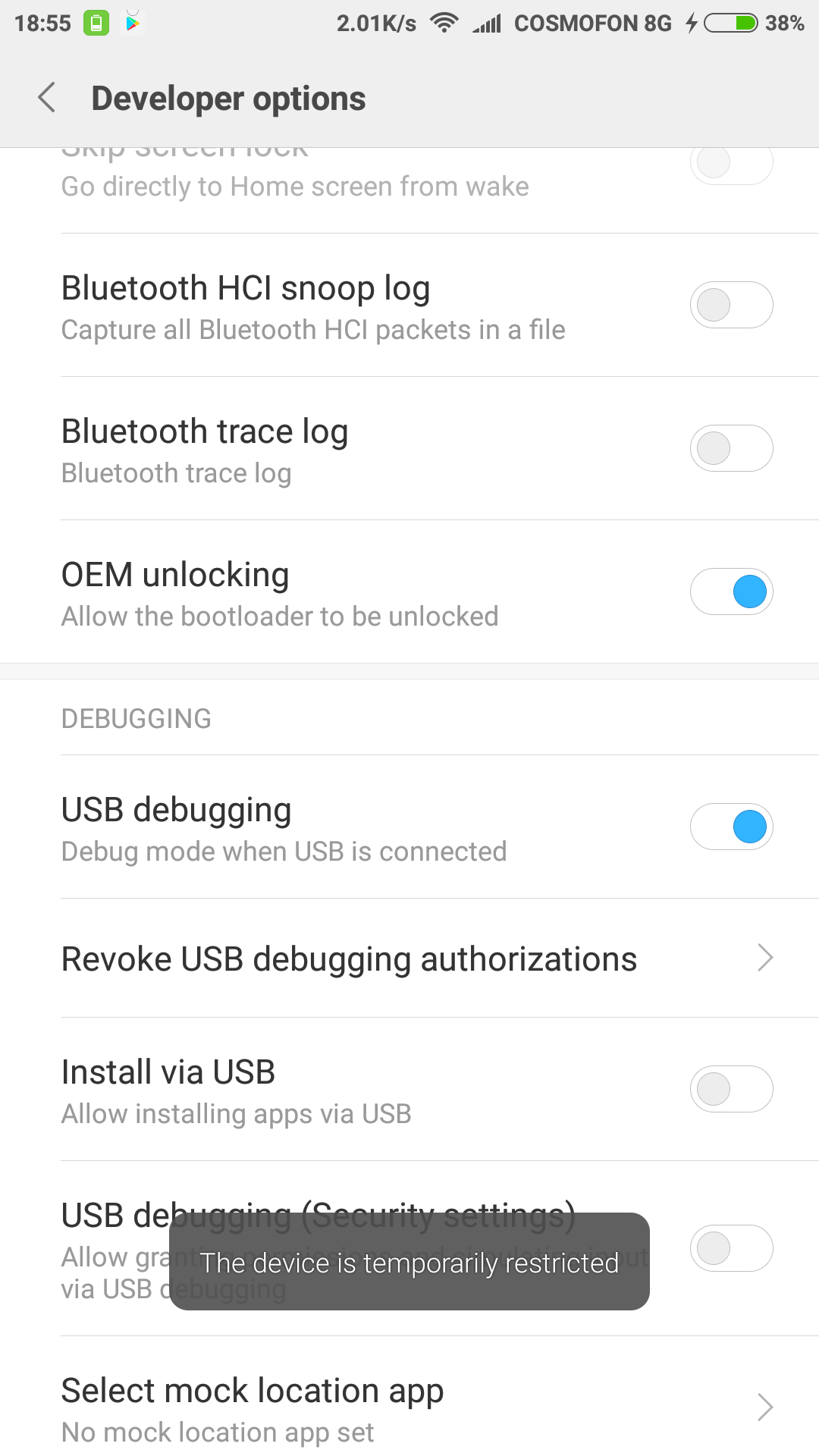Toggle USB debugging (Security settings)
Image resolution: width=819 pixels, height=1456 pixels.
731,1248
